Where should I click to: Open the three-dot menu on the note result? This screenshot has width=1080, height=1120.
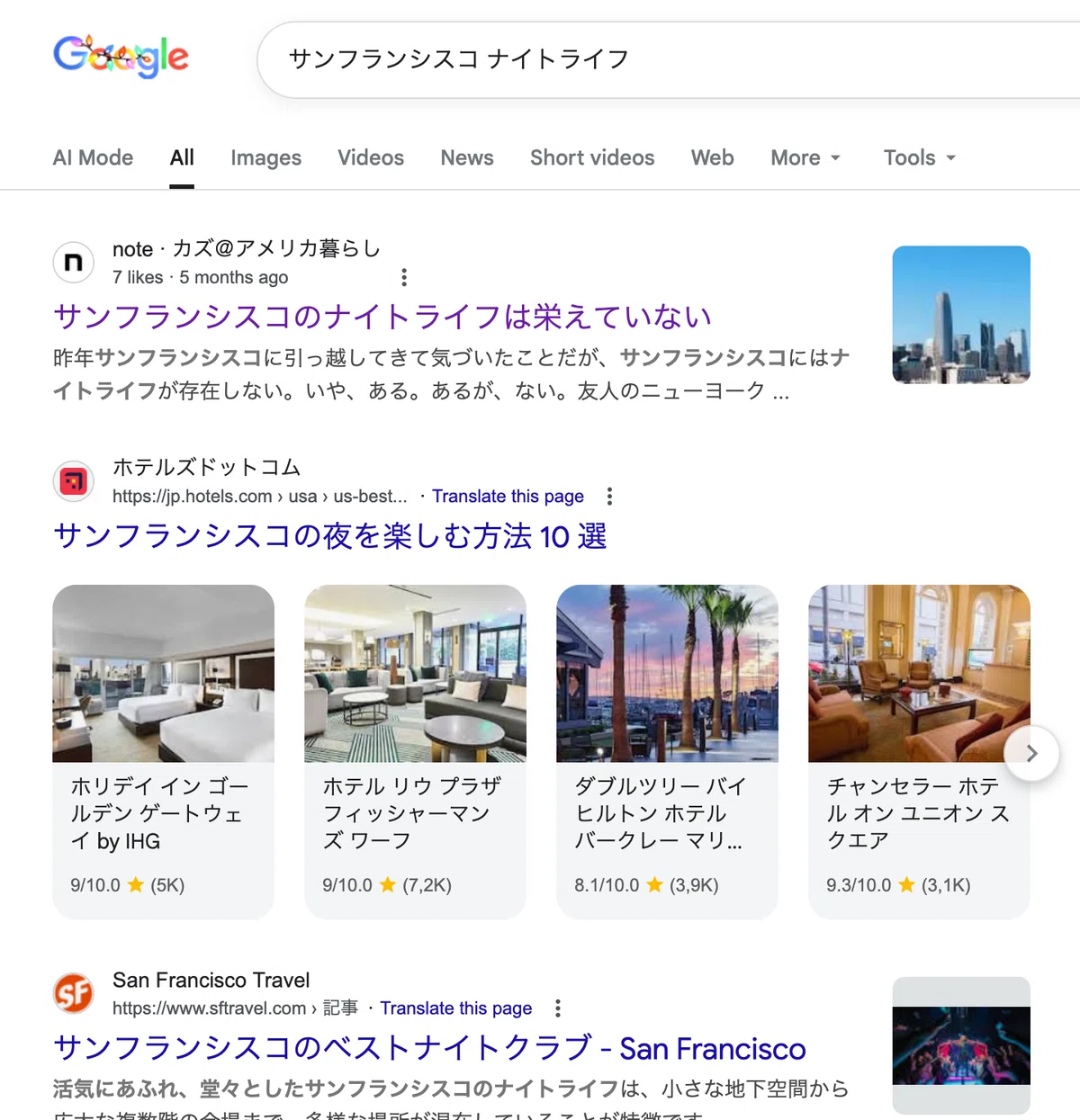coord(404,277)
